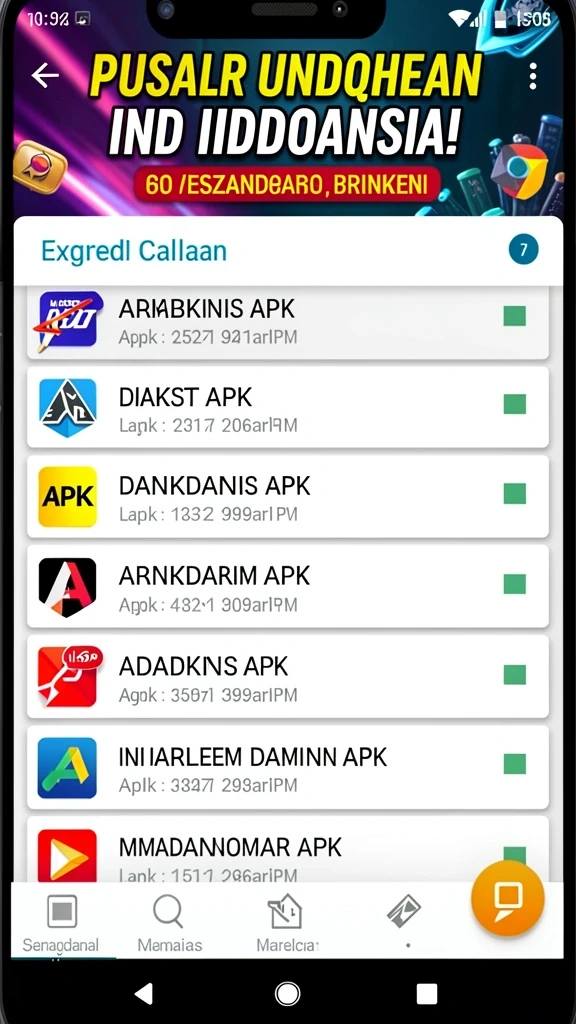This screenshot has width=576, height=1024.
Task: Tap the orange floating chat button
Action: [x=507, y=899]
